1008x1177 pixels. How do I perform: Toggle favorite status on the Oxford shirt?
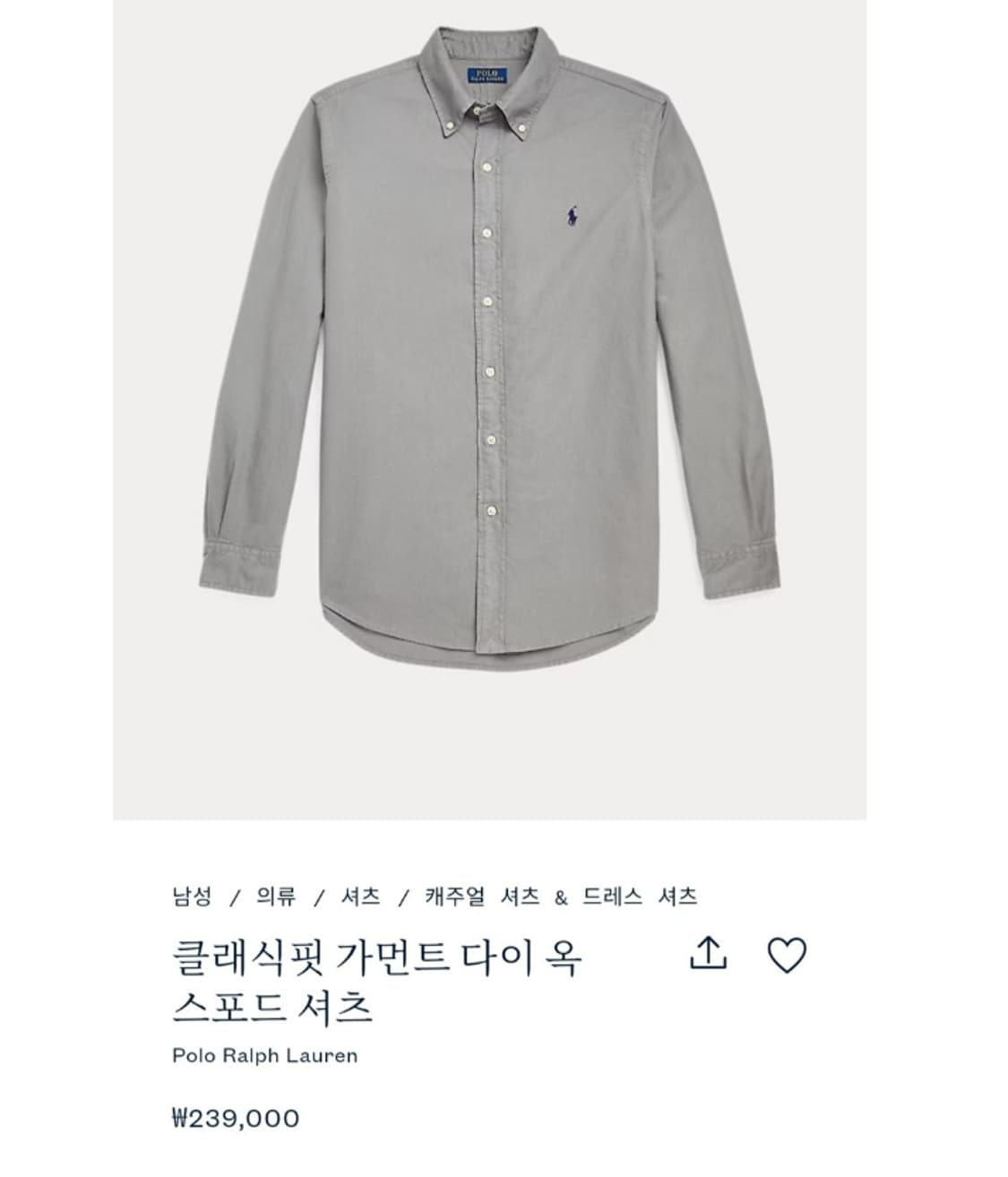coord(786,955)
